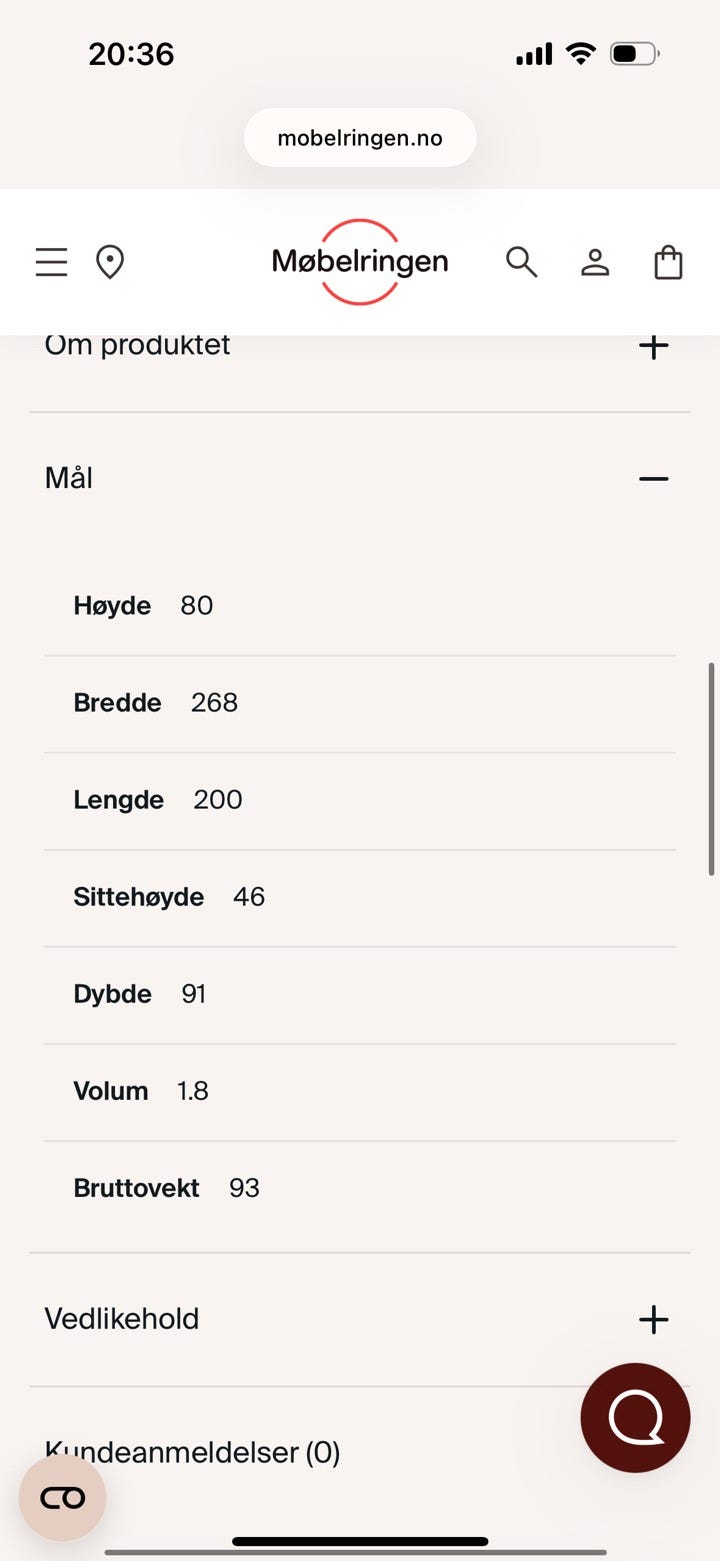Open the chat support bubble
Screen dimensions: 720x1561
coord(635,1417)
